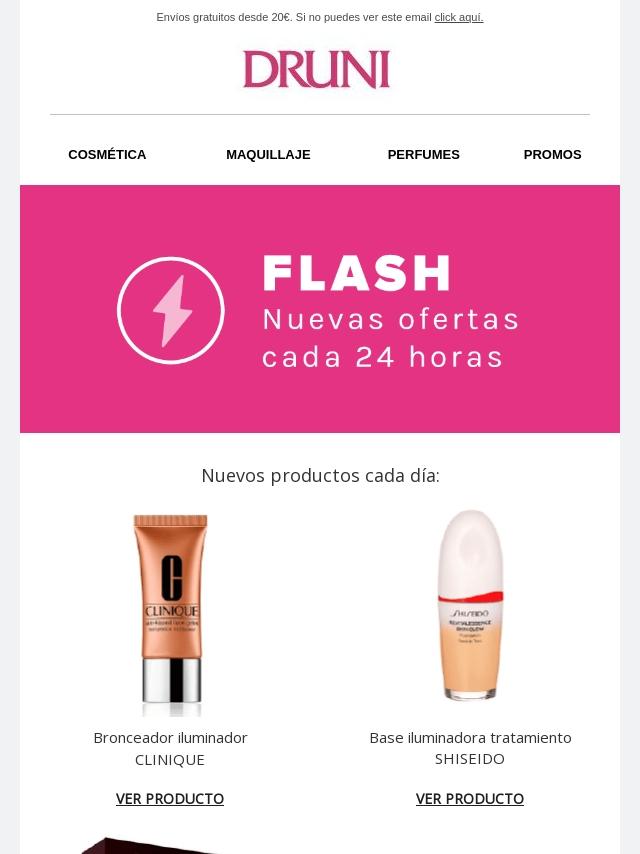Go to the MAQUILLAJE section
The height and width of the screenshot is (854, 640).
[268, 155]
